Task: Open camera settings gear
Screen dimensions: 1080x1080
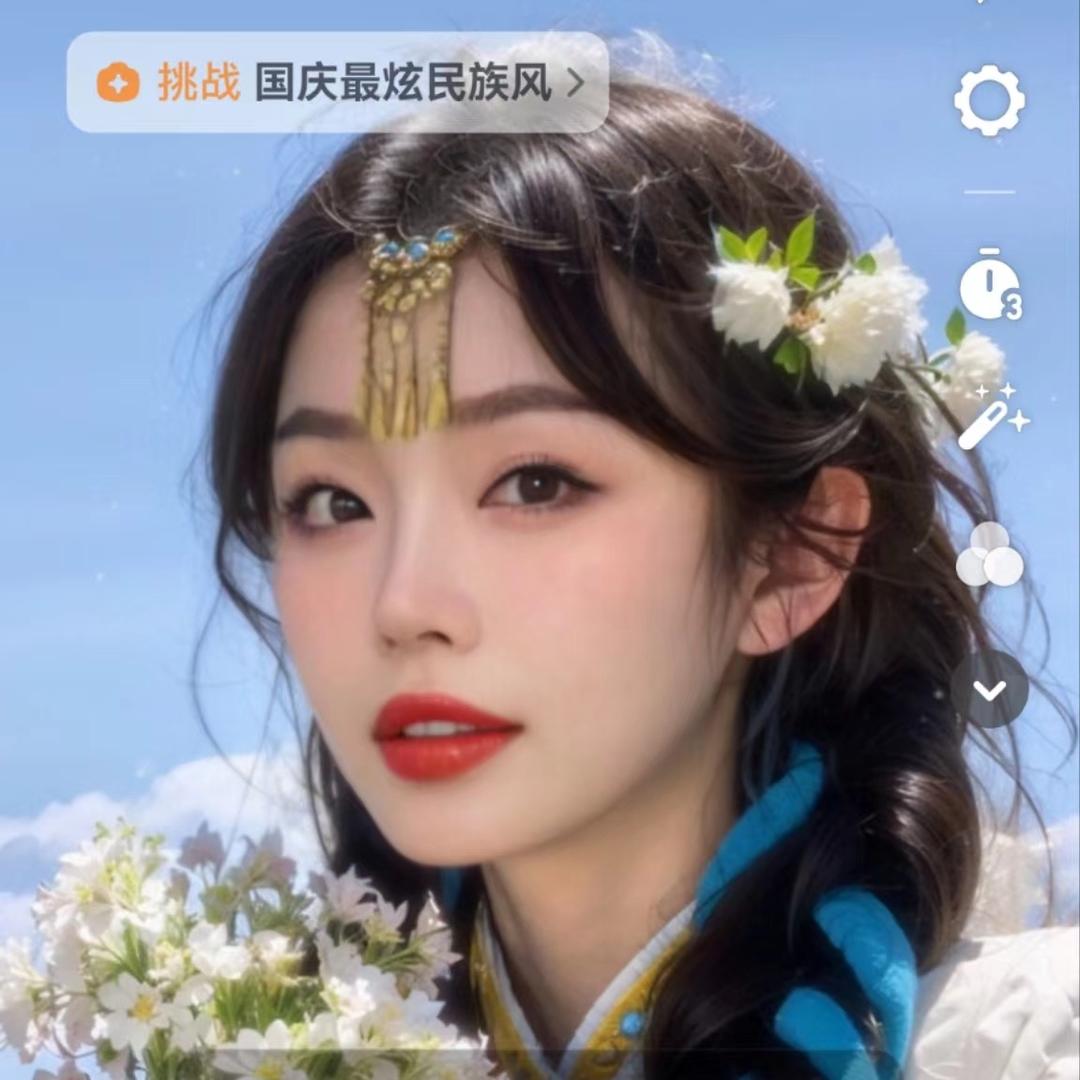Action: point(989,100)
